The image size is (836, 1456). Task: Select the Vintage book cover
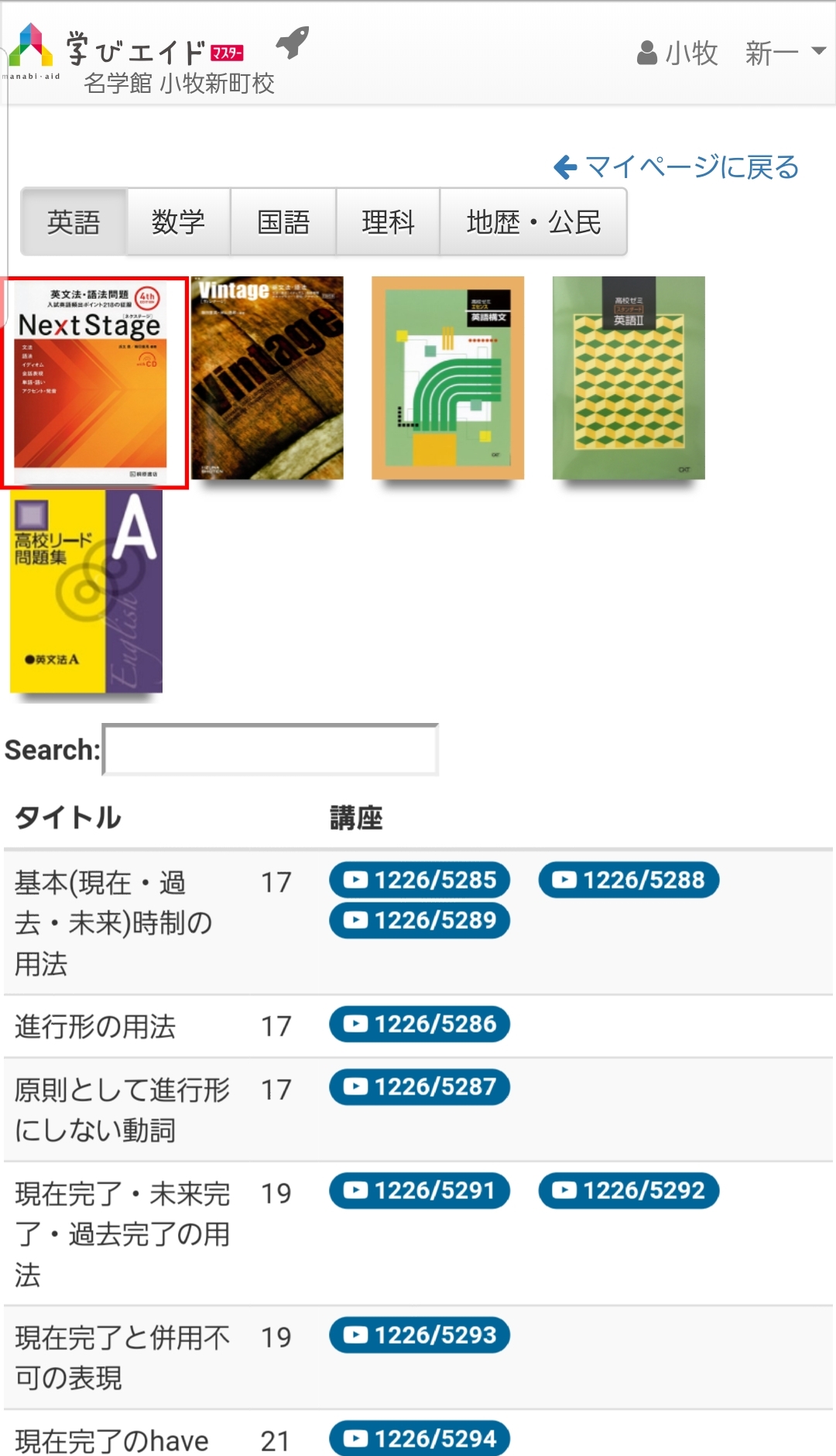click(267, 378)
